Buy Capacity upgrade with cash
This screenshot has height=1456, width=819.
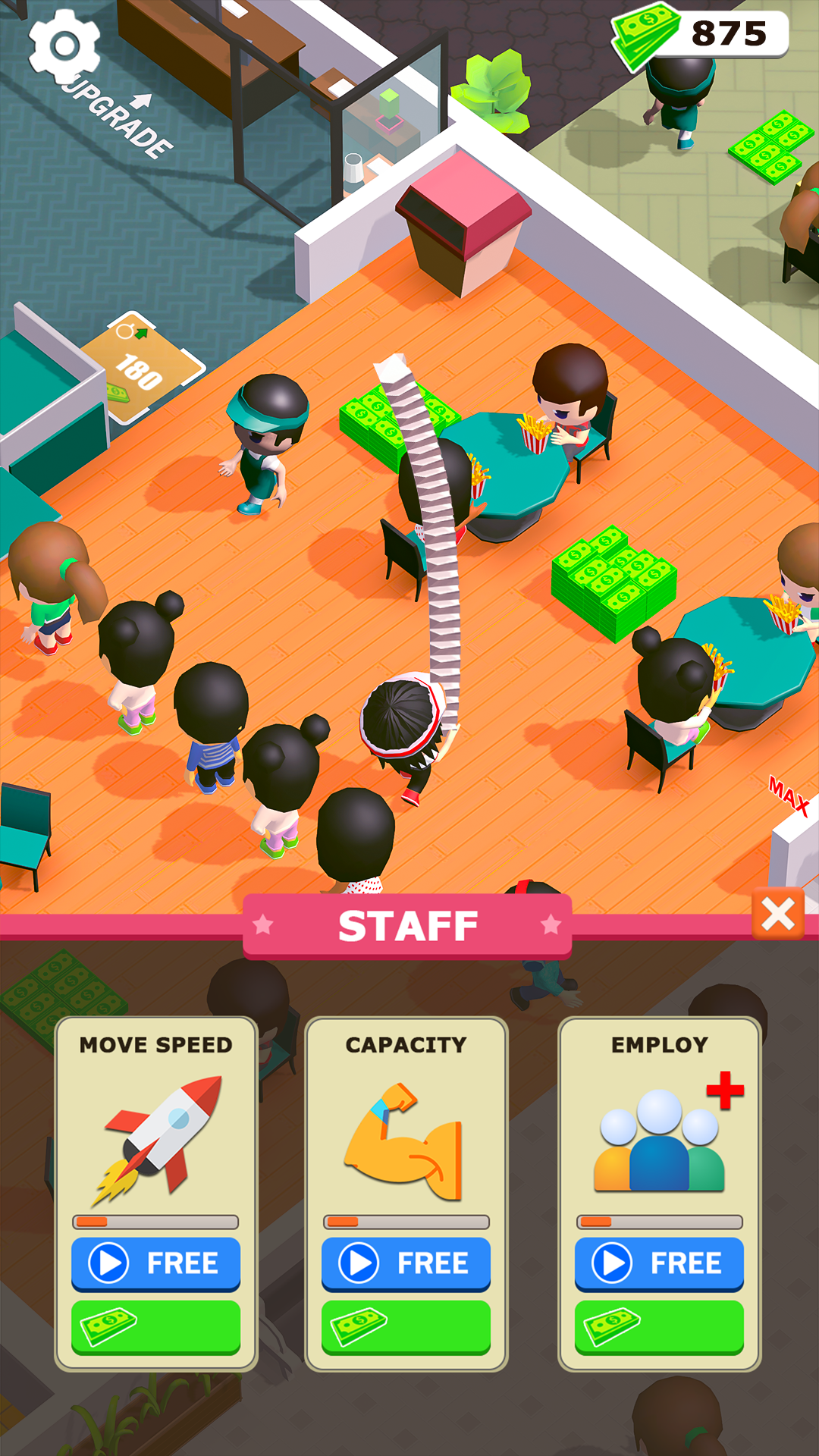[406, 1326]
